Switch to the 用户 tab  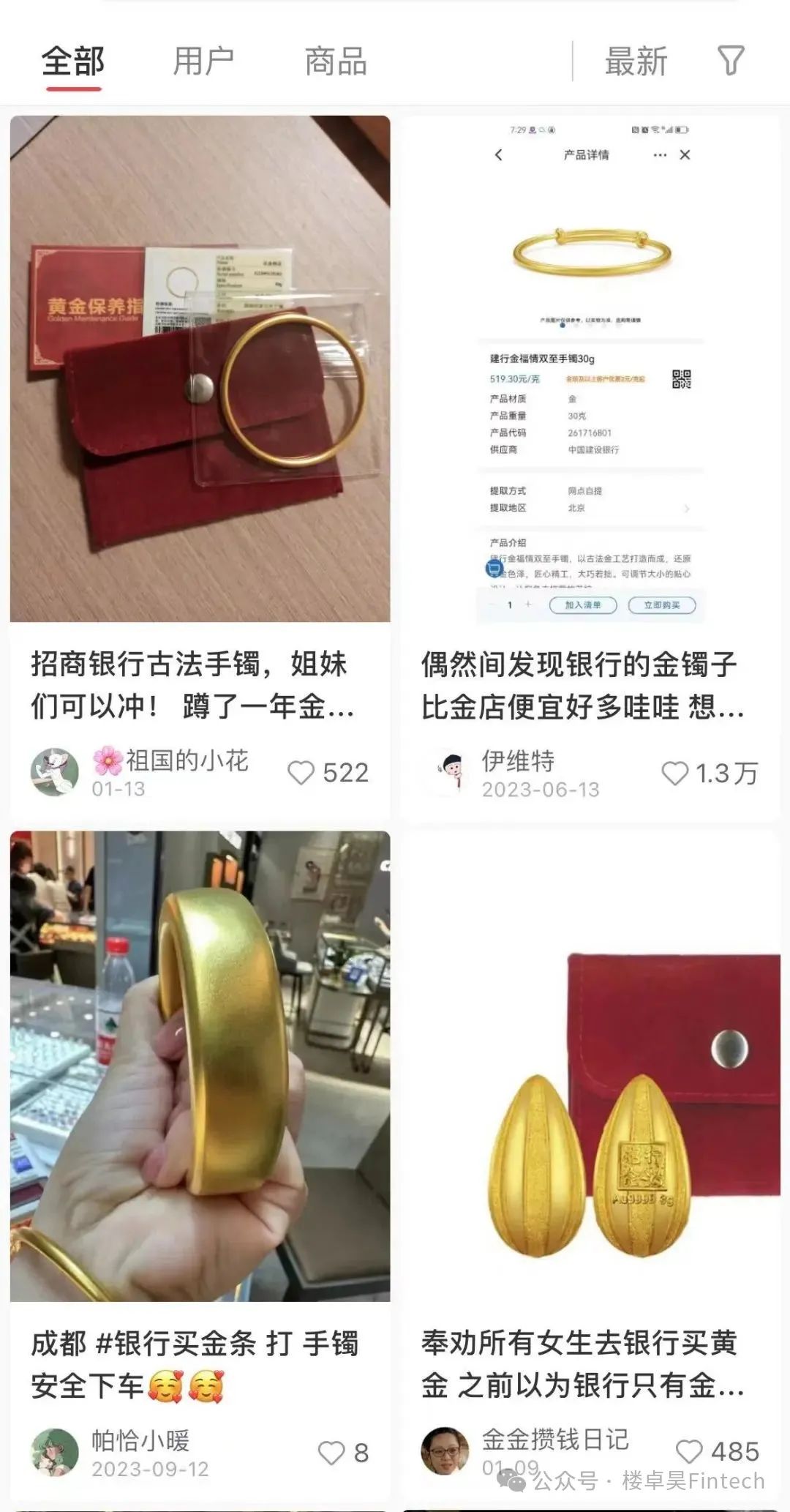pos(203,61)
